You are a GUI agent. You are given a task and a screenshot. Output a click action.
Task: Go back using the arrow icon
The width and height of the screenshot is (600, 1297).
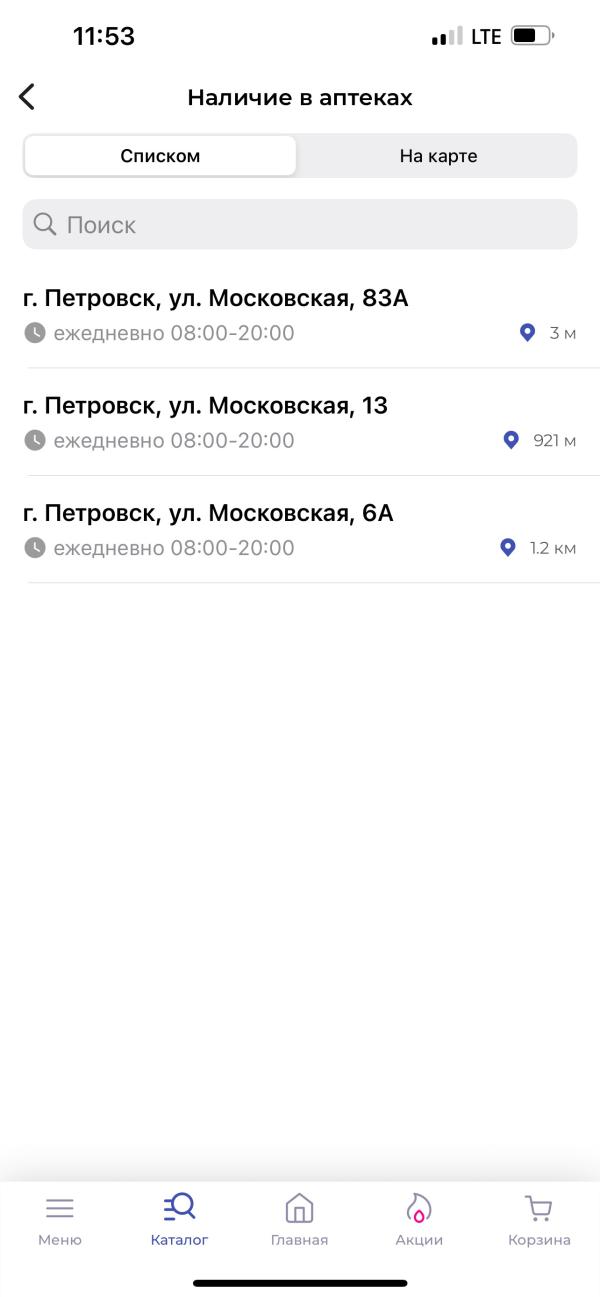pyautogui.click(x=27, y=97)
